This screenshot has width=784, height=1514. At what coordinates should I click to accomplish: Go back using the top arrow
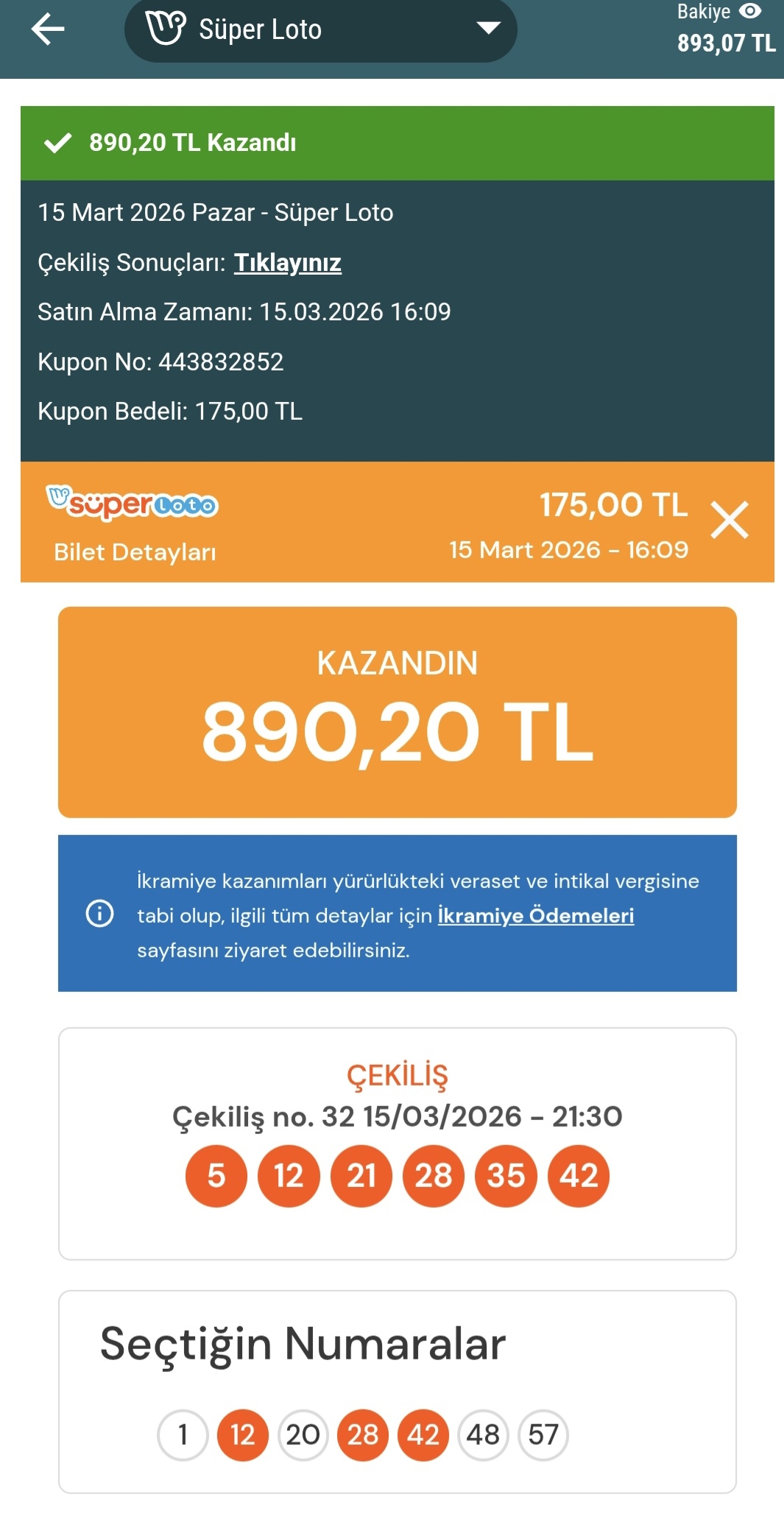pos(48,30)
